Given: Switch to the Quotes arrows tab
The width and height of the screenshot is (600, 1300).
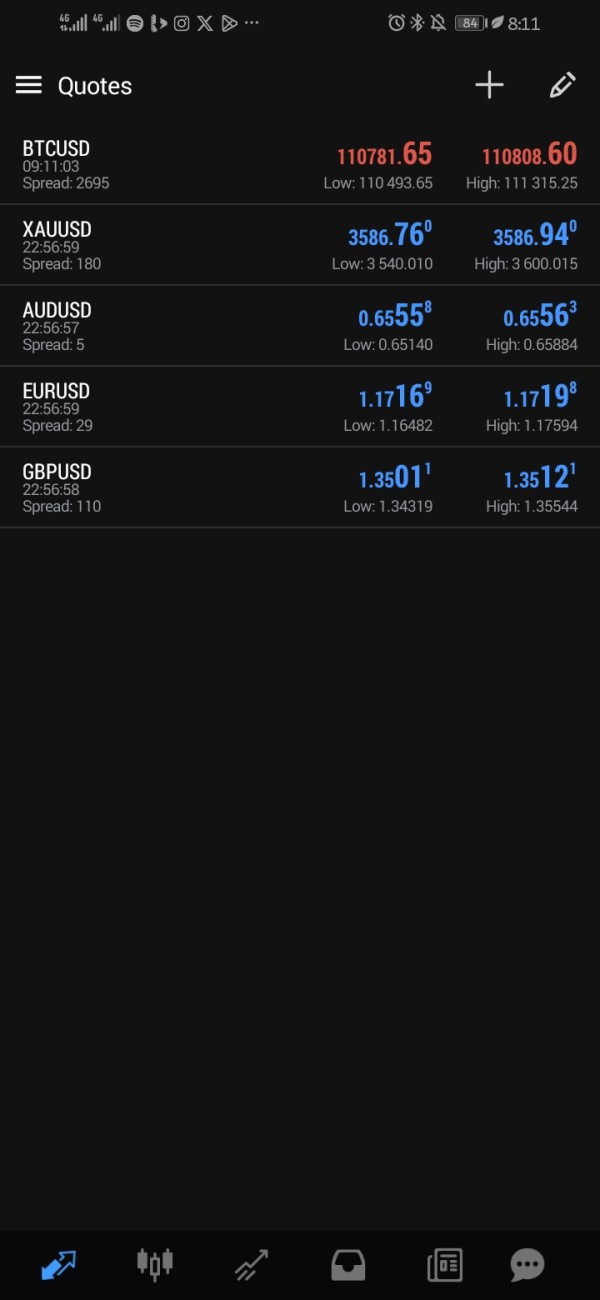Looking at the screenshot, I should click(58, 1265).
